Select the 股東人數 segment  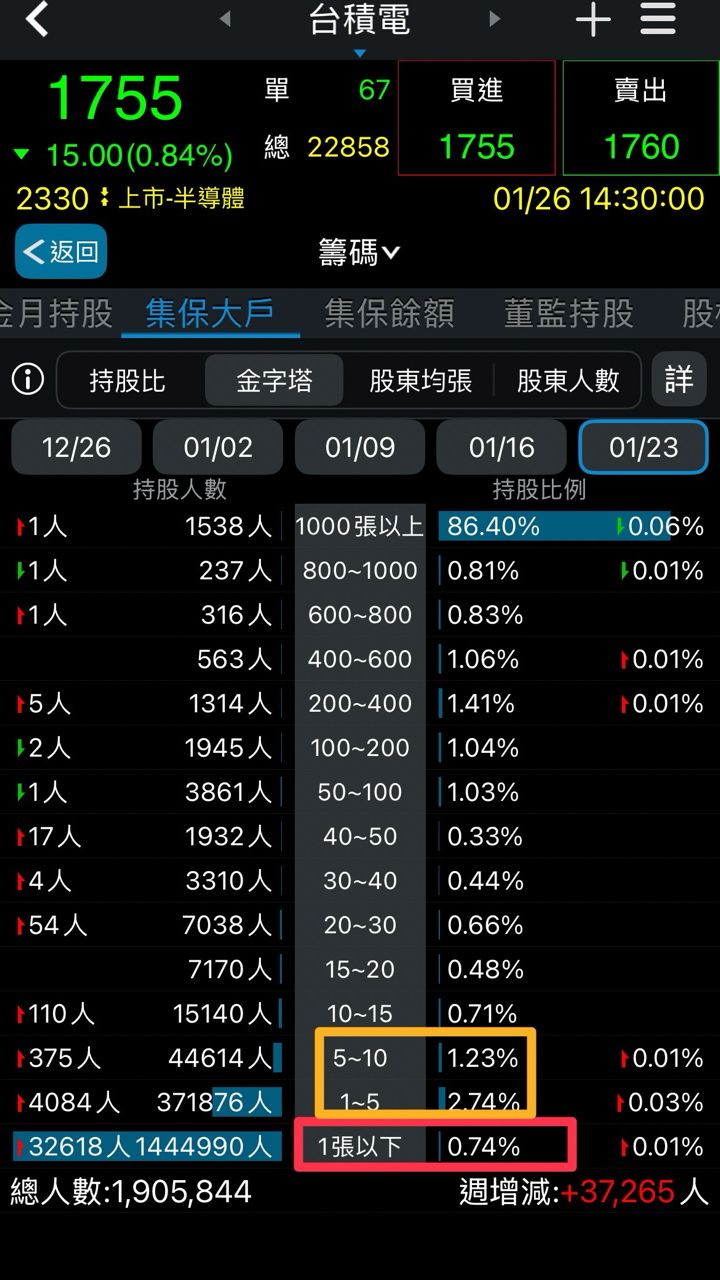point(568,381)
